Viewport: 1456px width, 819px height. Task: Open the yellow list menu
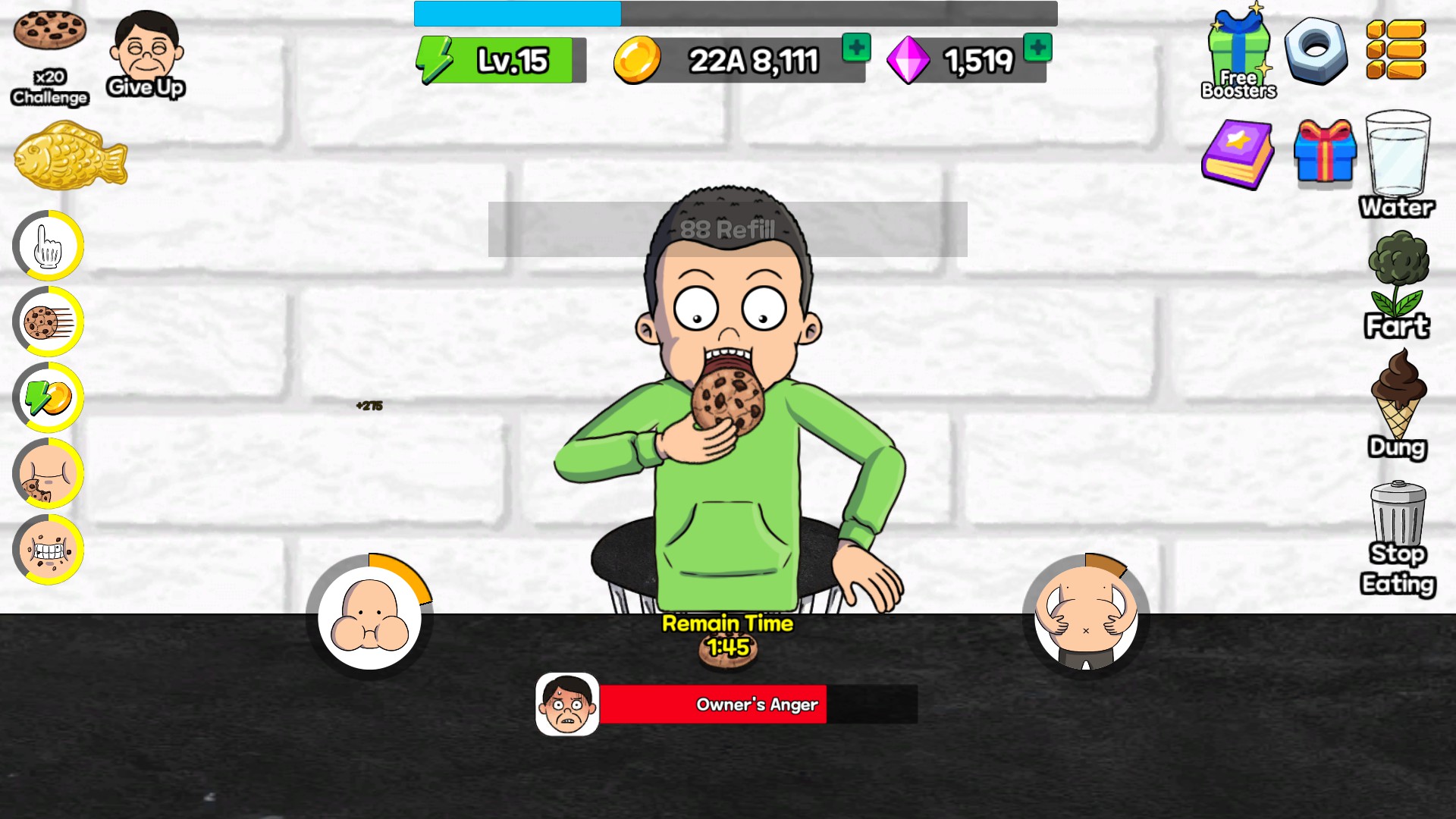tap(1396, 50)
